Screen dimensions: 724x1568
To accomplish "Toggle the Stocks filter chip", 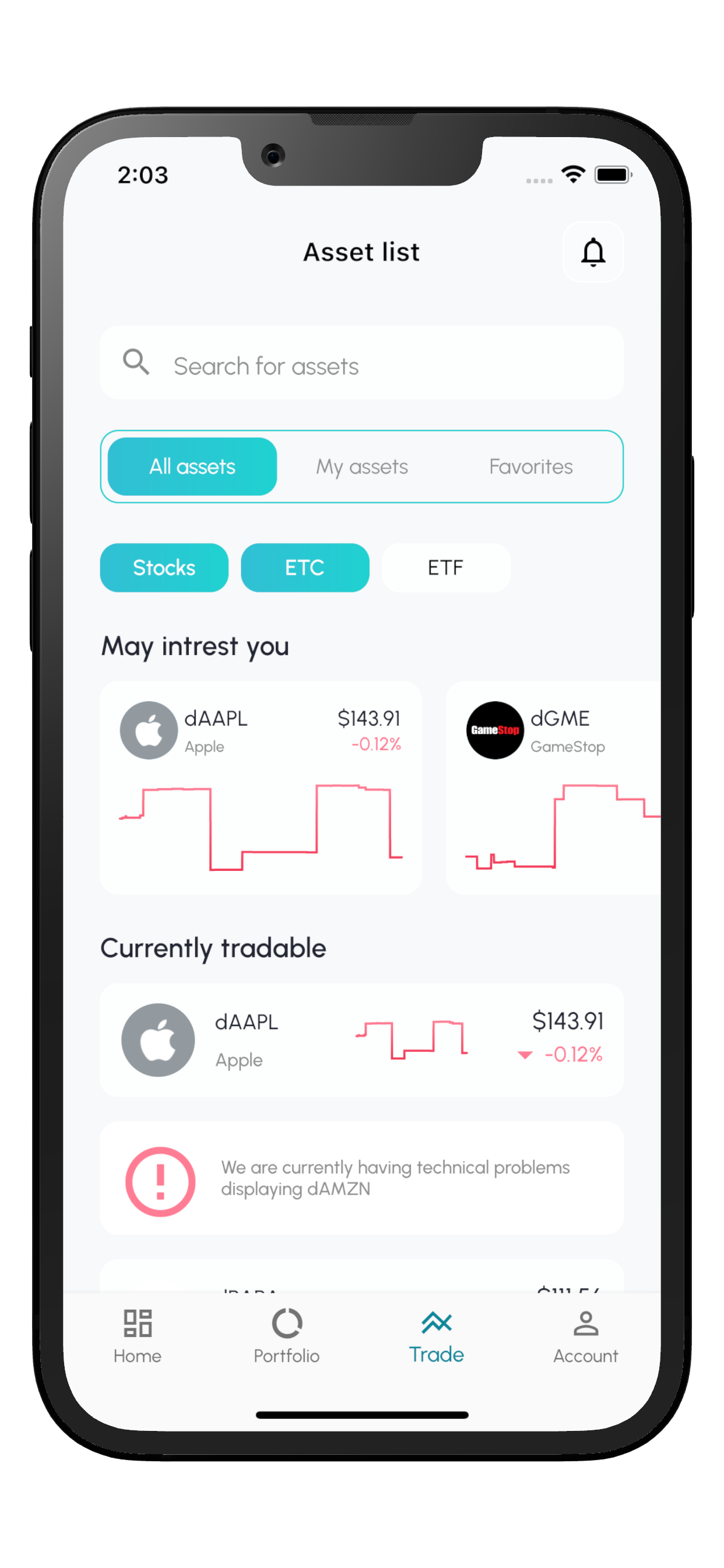I will [164, 568].
